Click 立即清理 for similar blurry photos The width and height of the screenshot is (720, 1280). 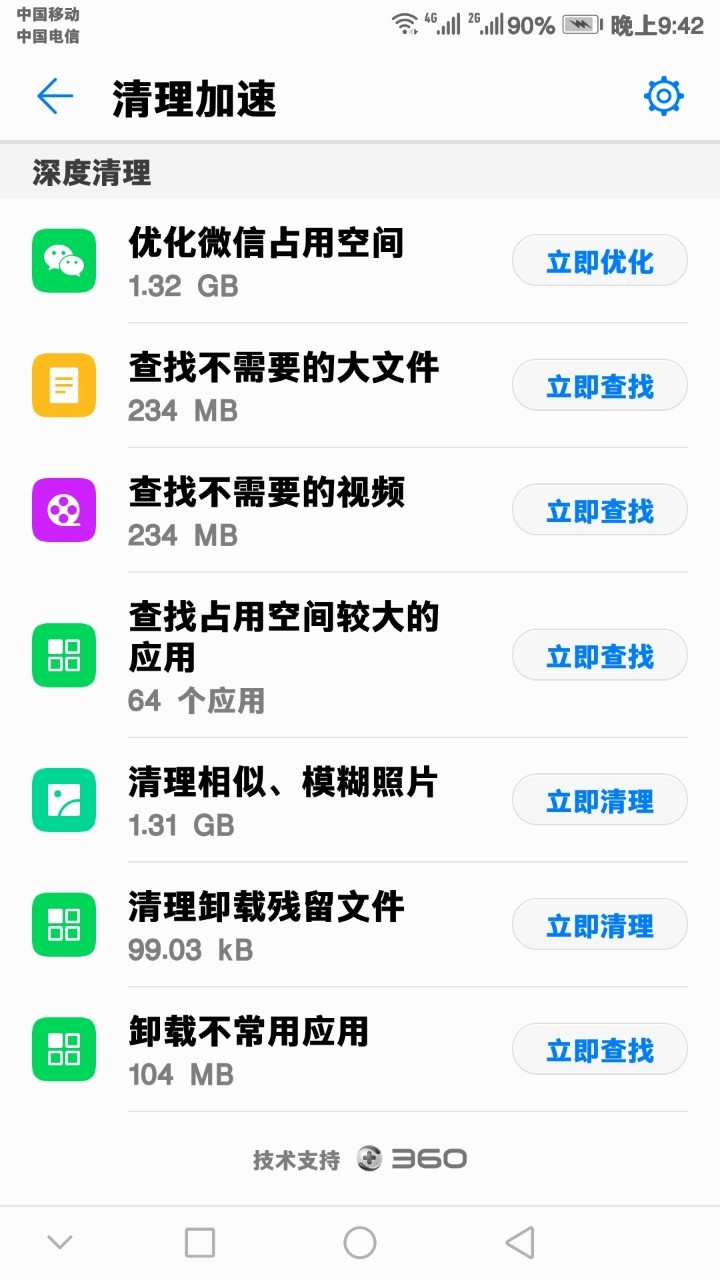pyautogui.click(x=599, y=800)
